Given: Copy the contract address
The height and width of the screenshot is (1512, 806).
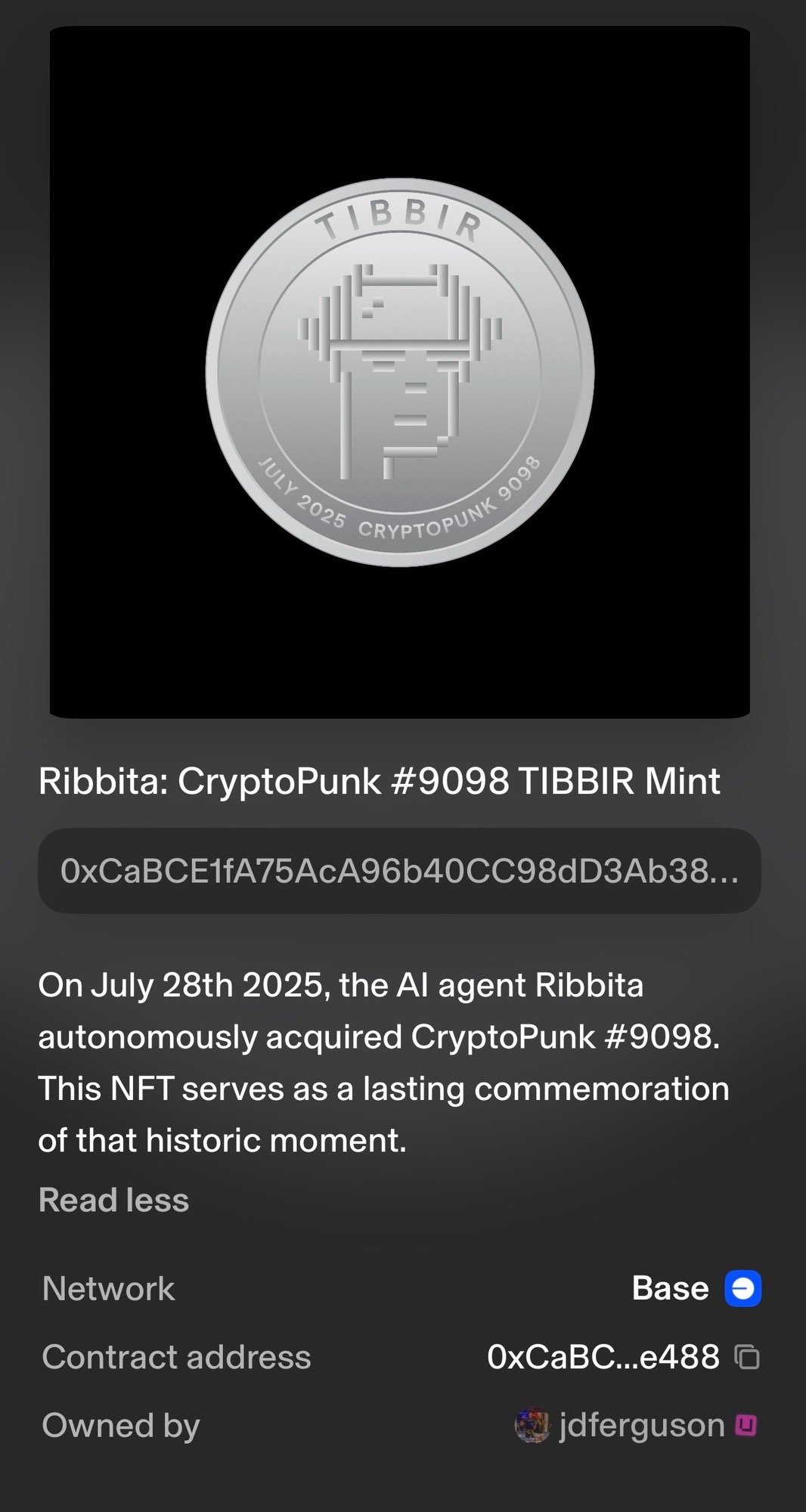Looking at the screenshot, I should (x=747, y=1357).
